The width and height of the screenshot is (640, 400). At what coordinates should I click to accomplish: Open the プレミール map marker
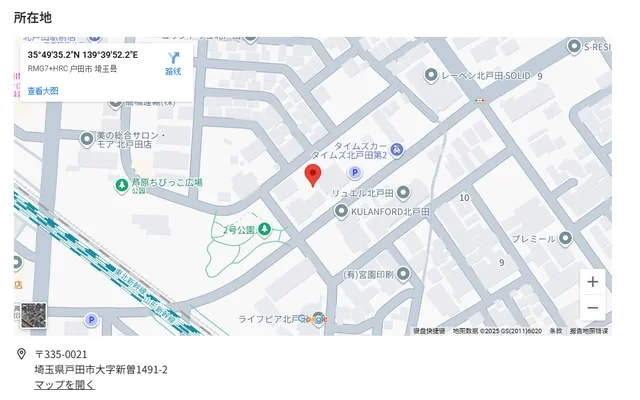click(x=565, y=238)
